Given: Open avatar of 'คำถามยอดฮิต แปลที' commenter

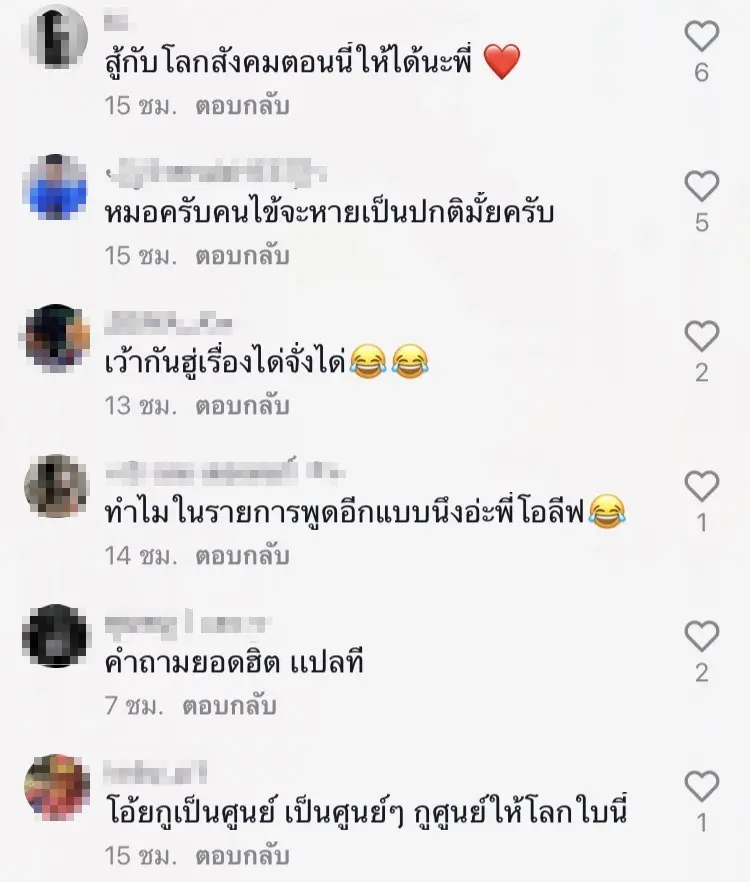Looking at the screenshot, I should [x=57, y=636].
